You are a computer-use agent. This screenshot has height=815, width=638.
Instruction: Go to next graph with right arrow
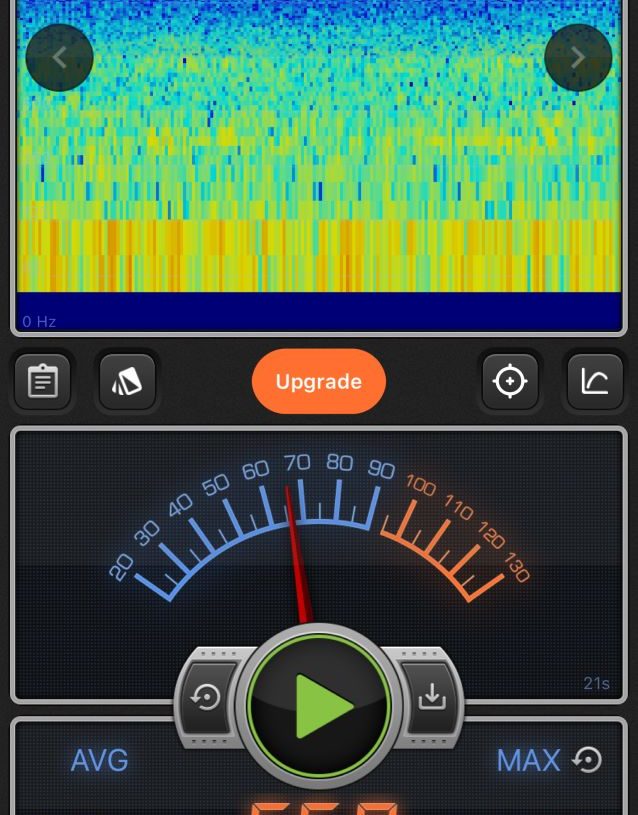(x=578, y=57)
